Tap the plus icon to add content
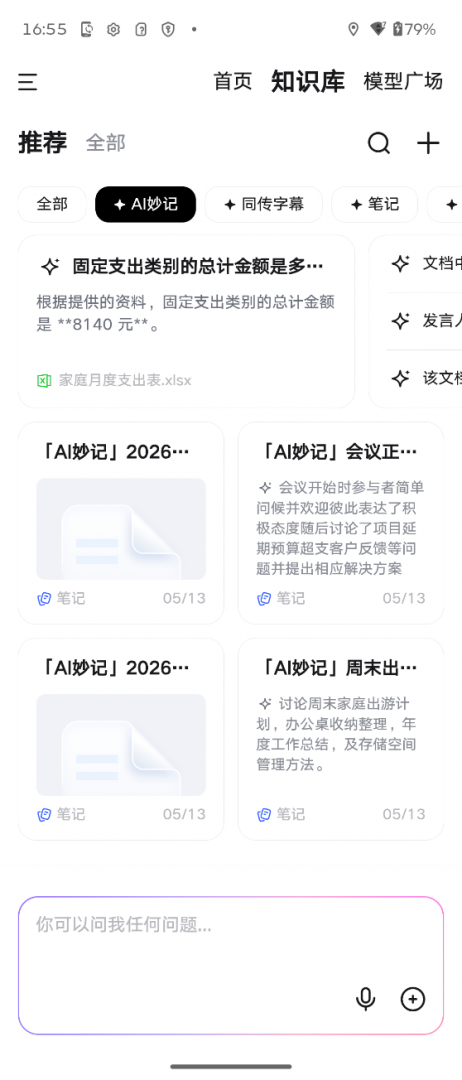The height and width of the screenshot is (1080, 462). (428, 143)
